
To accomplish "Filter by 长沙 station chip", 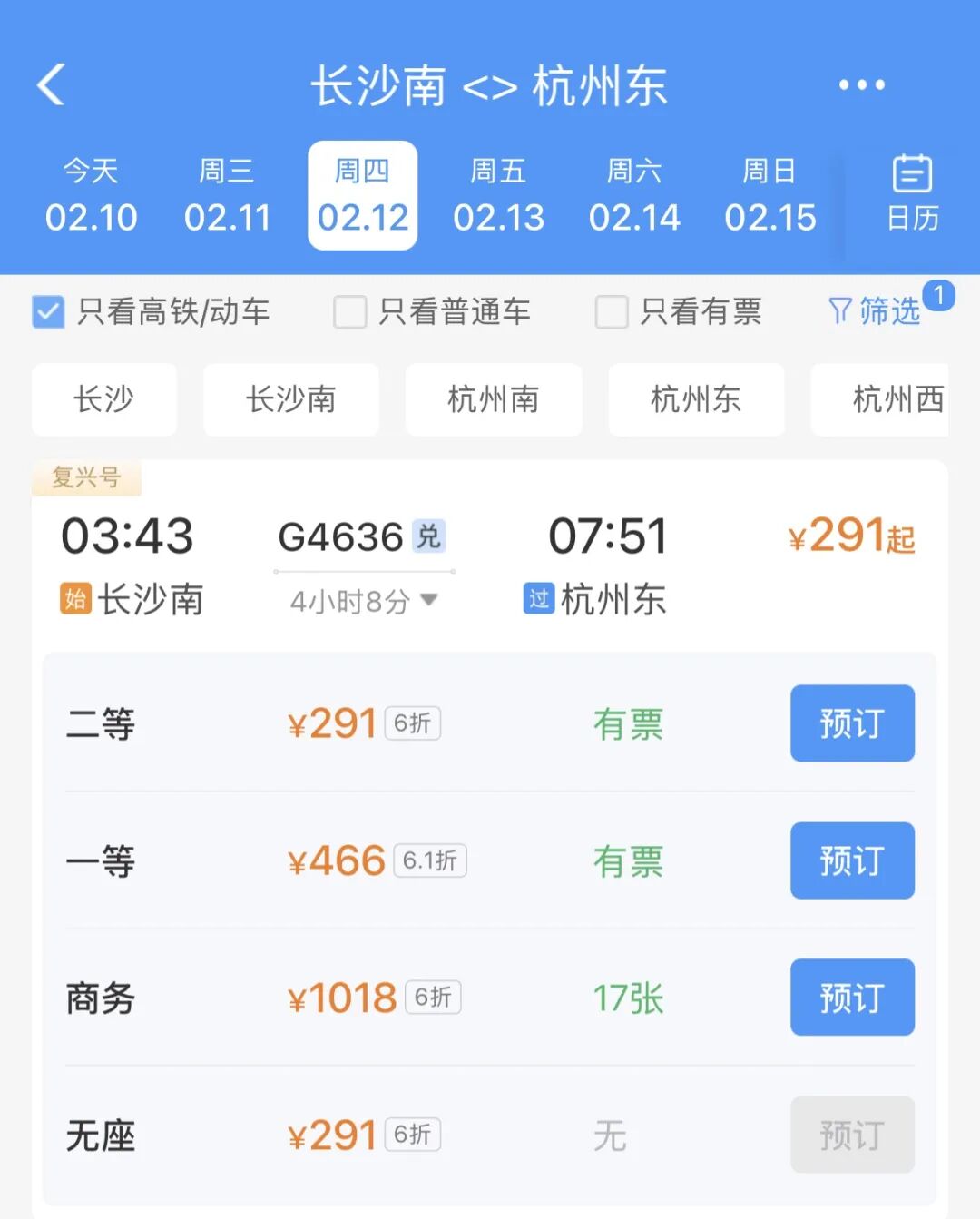I will [104, 399].
